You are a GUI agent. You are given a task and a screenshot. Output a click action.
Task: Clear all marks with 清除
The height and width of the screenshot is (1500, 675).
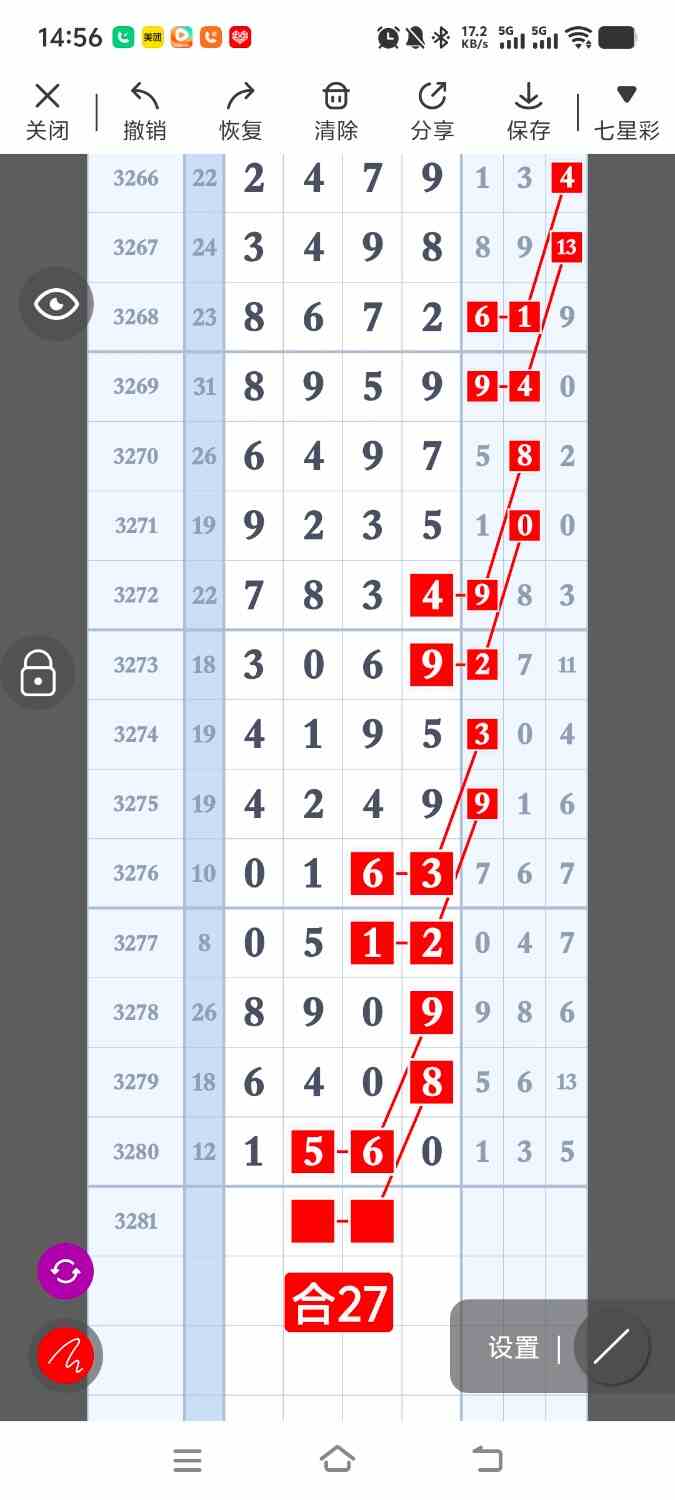click(336, 111)
